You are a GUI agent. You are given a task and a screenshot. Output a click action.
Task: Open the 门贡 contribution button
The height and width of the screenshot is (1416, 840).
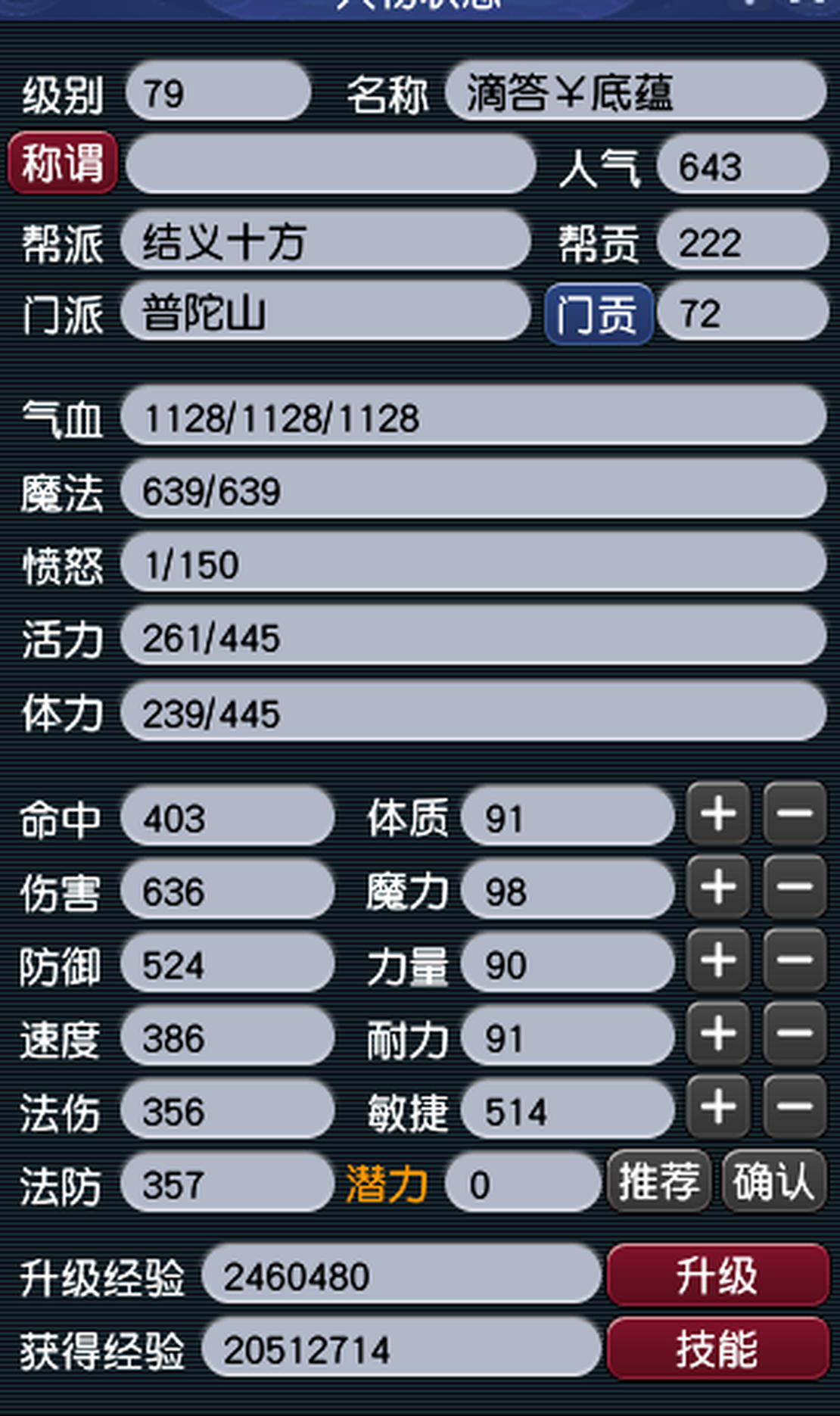(x=598, y=314)
